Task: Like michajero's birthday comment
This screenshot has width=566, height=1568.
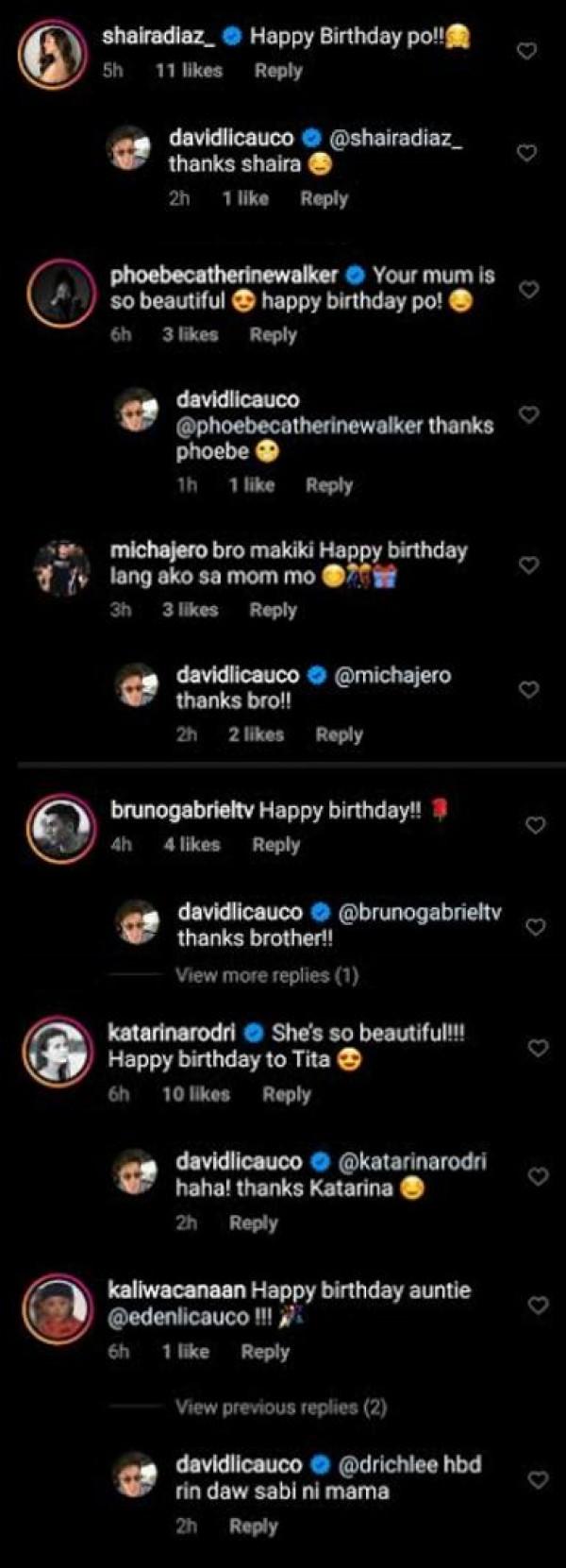Action: pyautogui.click(x=529, y=565)
